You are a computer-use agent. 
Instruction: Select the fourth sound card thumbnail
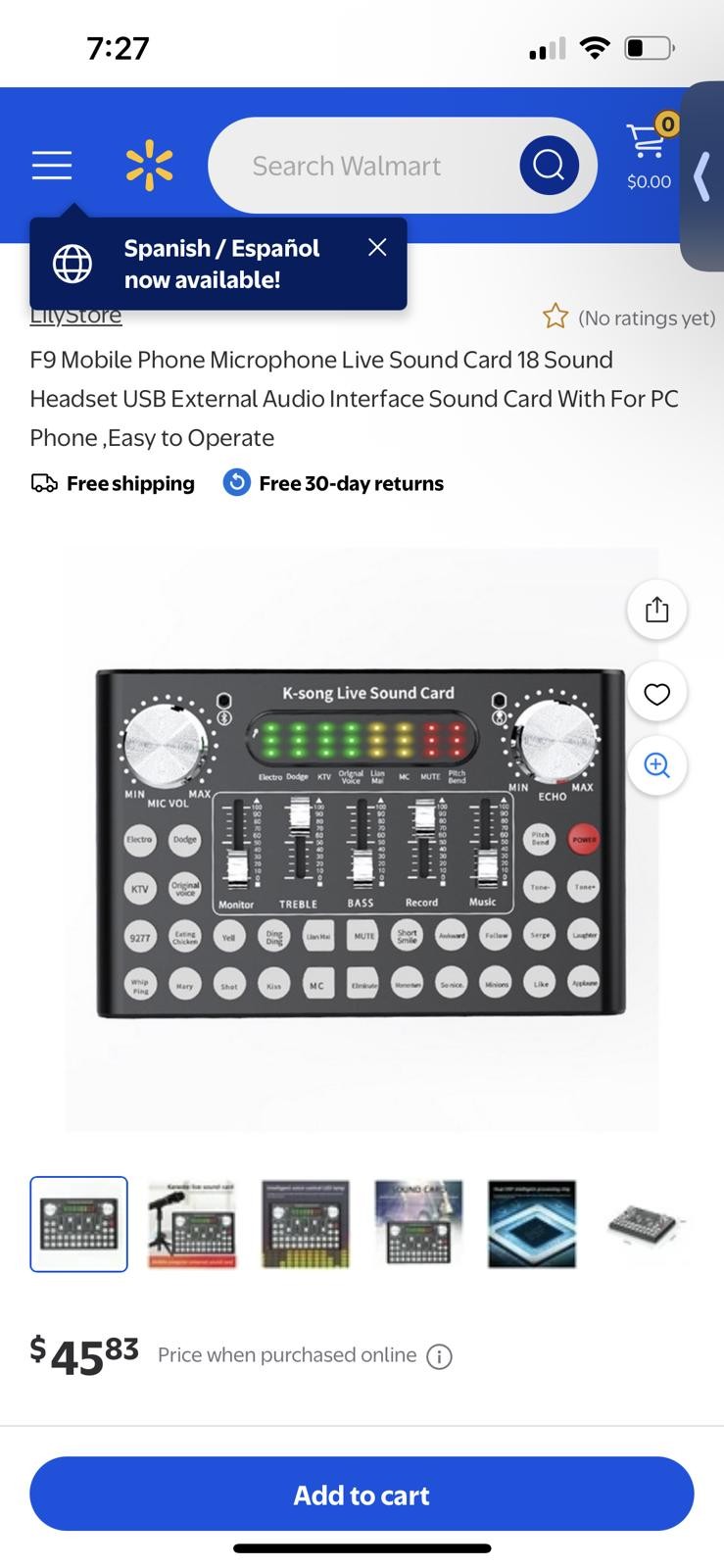pyautogui.click(x=418, y=1223)
